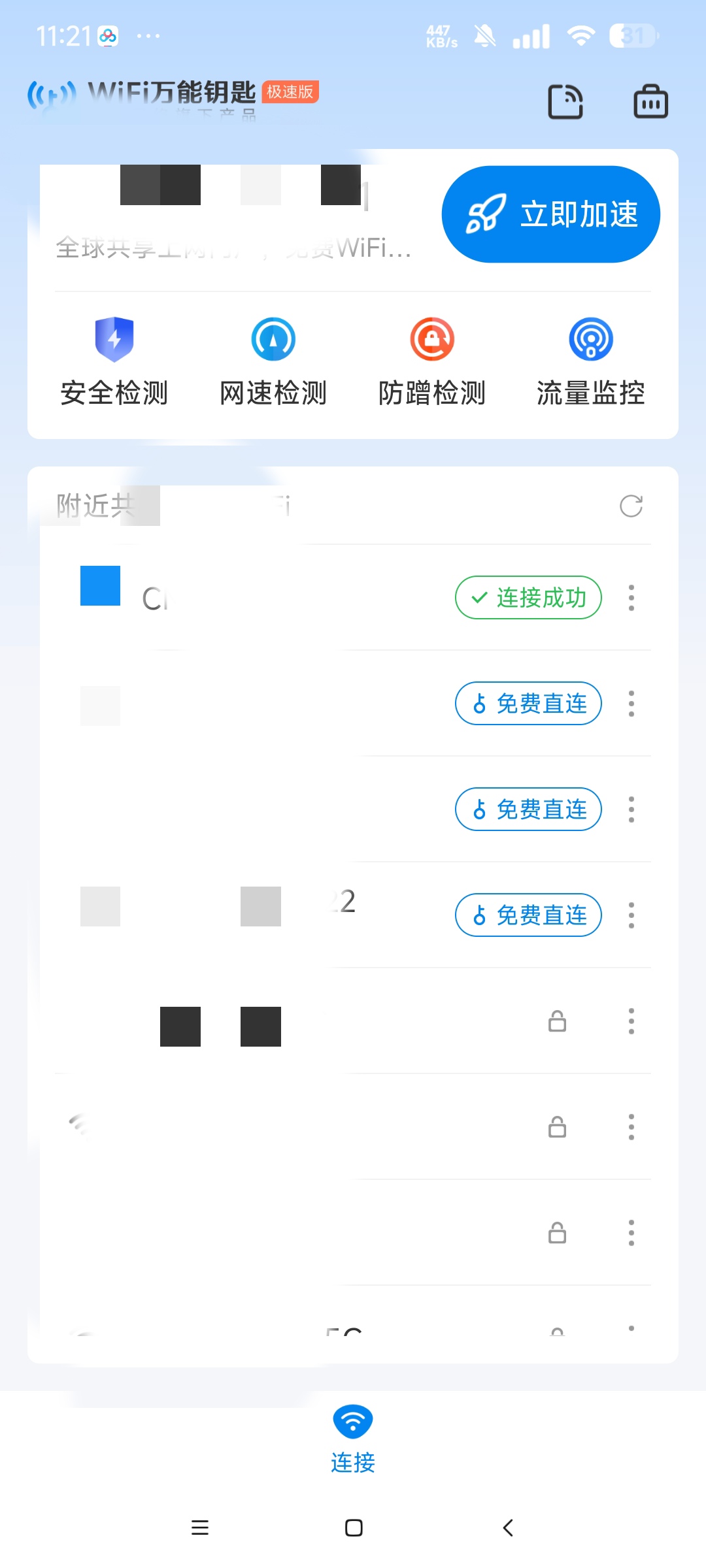Tap 免费直连 for the network ending in 2
The height and width of the screenshot is (1568, 706).
528,915
